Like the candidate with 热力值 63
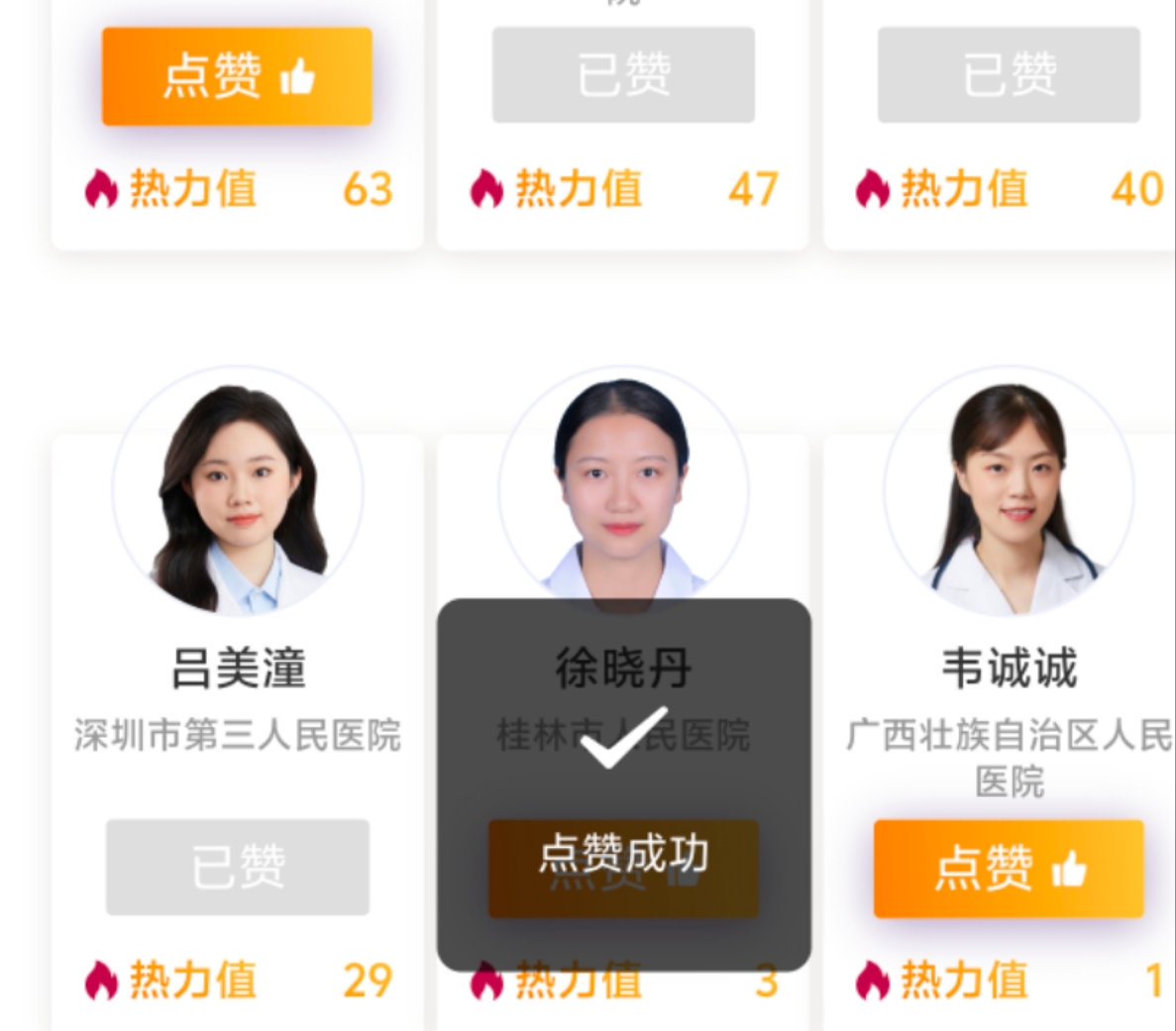The width and height of the screenshot is (1176, 1031). pyautogui.click(x=237, y=76)
